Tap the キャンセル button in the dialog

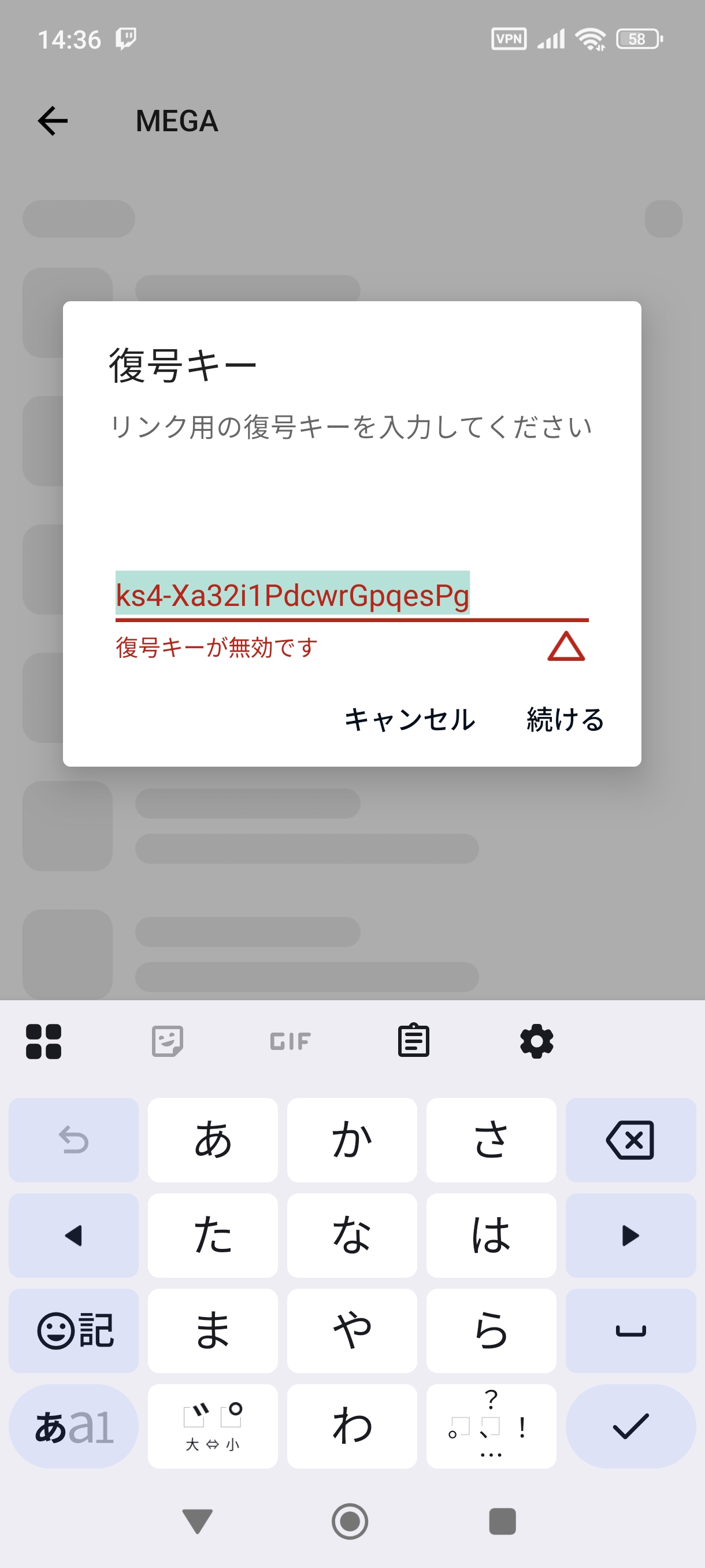409,719
